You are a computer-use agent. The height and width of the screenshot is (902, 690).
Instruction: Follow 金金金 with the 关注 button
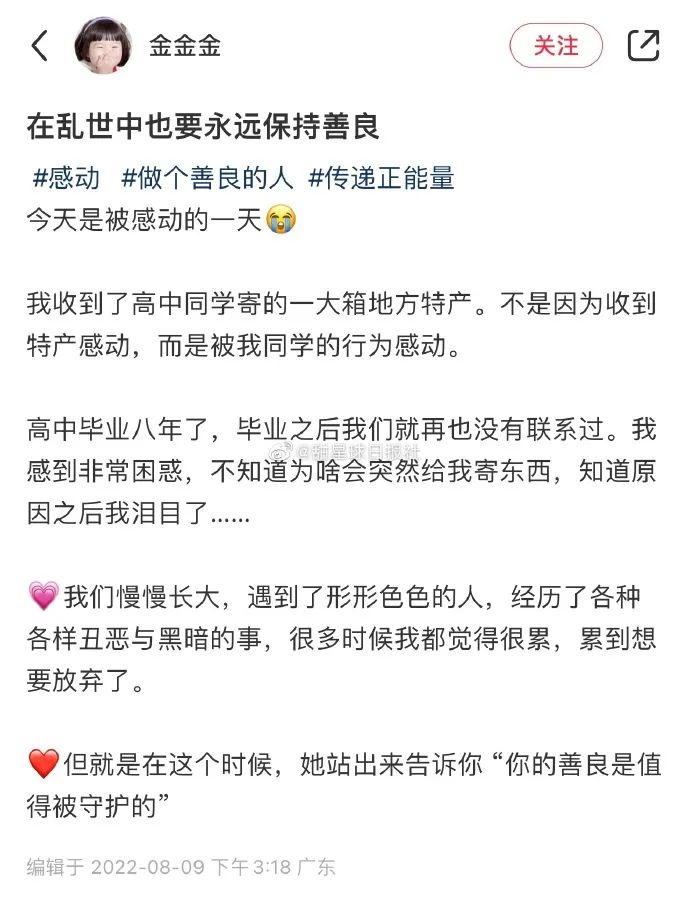point(556,45)
